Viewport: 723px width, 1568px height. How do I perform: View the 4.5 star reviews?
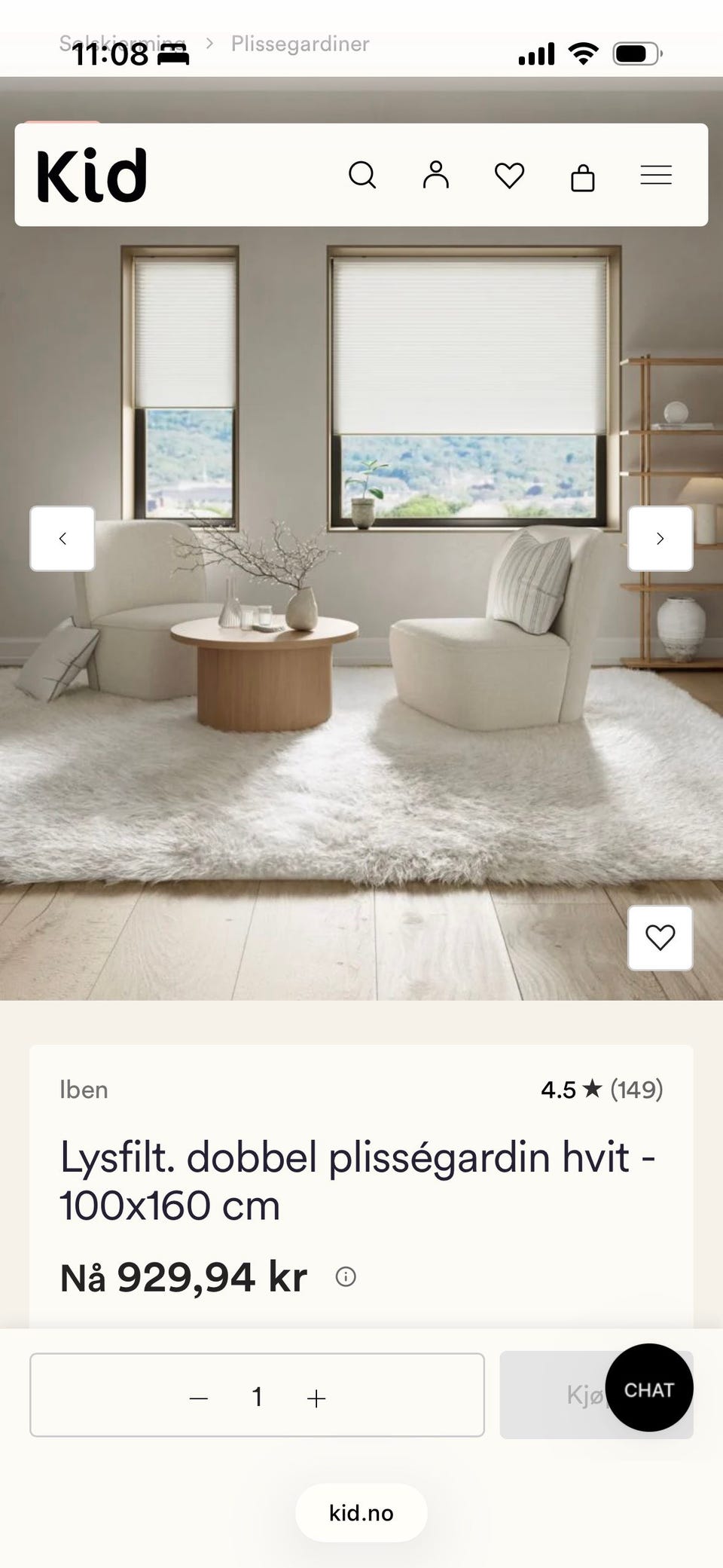click(x=602, y=1090)
